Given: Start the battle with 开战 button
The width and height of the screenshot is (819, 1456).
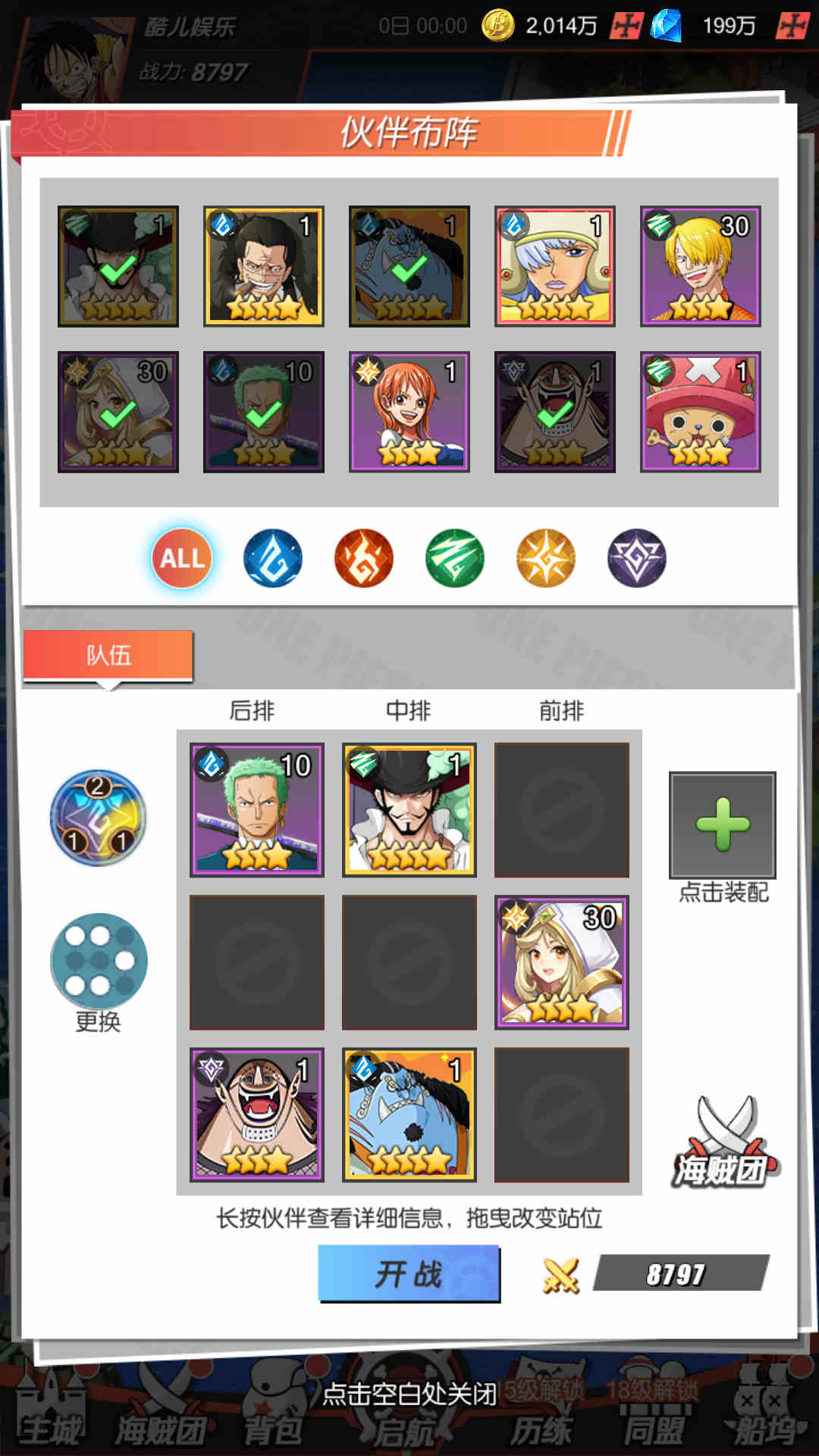Looking at the screenshot, I should click(x=409, y=1274).
